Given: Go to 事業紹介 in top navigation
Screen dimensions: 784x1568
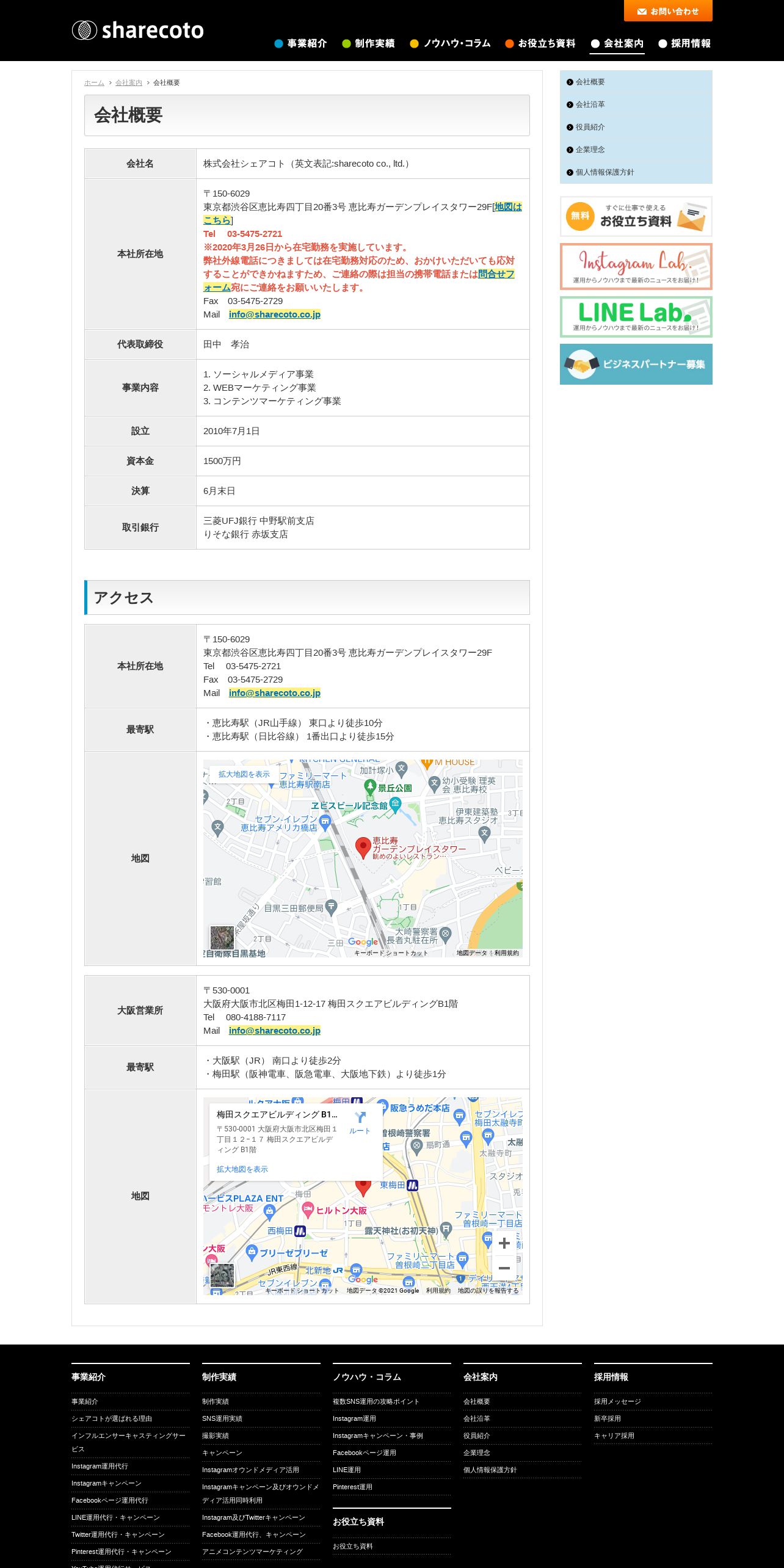Looking at the screenshot, I should pos(301,43).
